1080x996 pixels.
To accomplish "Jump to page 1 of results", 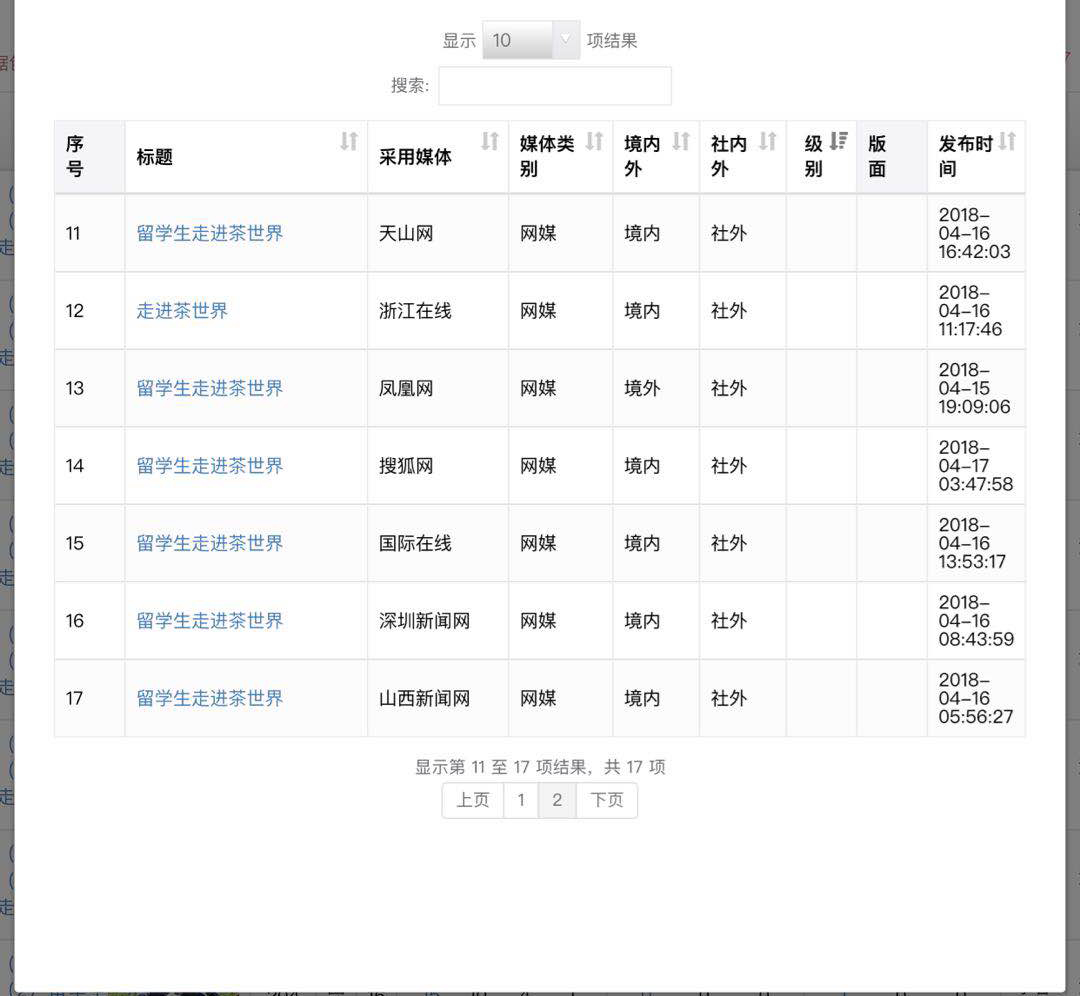I will [521, 800].
